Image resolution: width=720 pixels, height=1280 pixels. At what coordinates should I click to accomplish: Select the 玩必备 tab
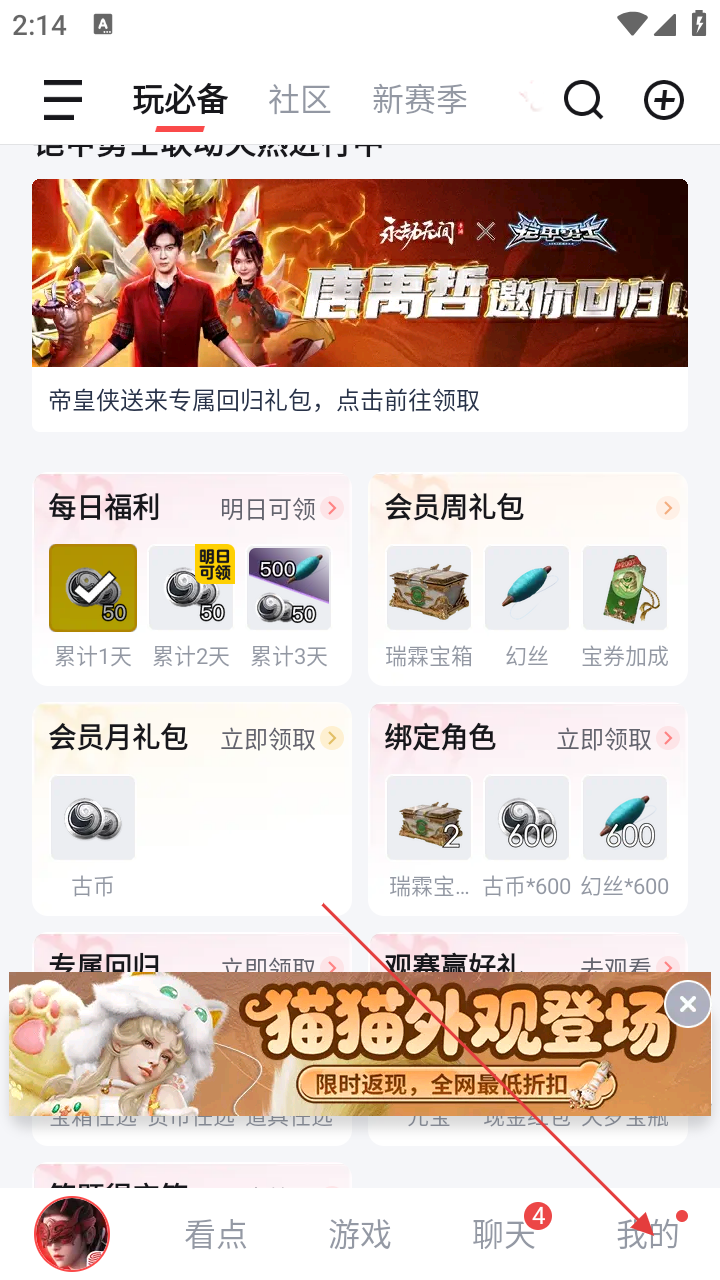(x=180, y=100)
